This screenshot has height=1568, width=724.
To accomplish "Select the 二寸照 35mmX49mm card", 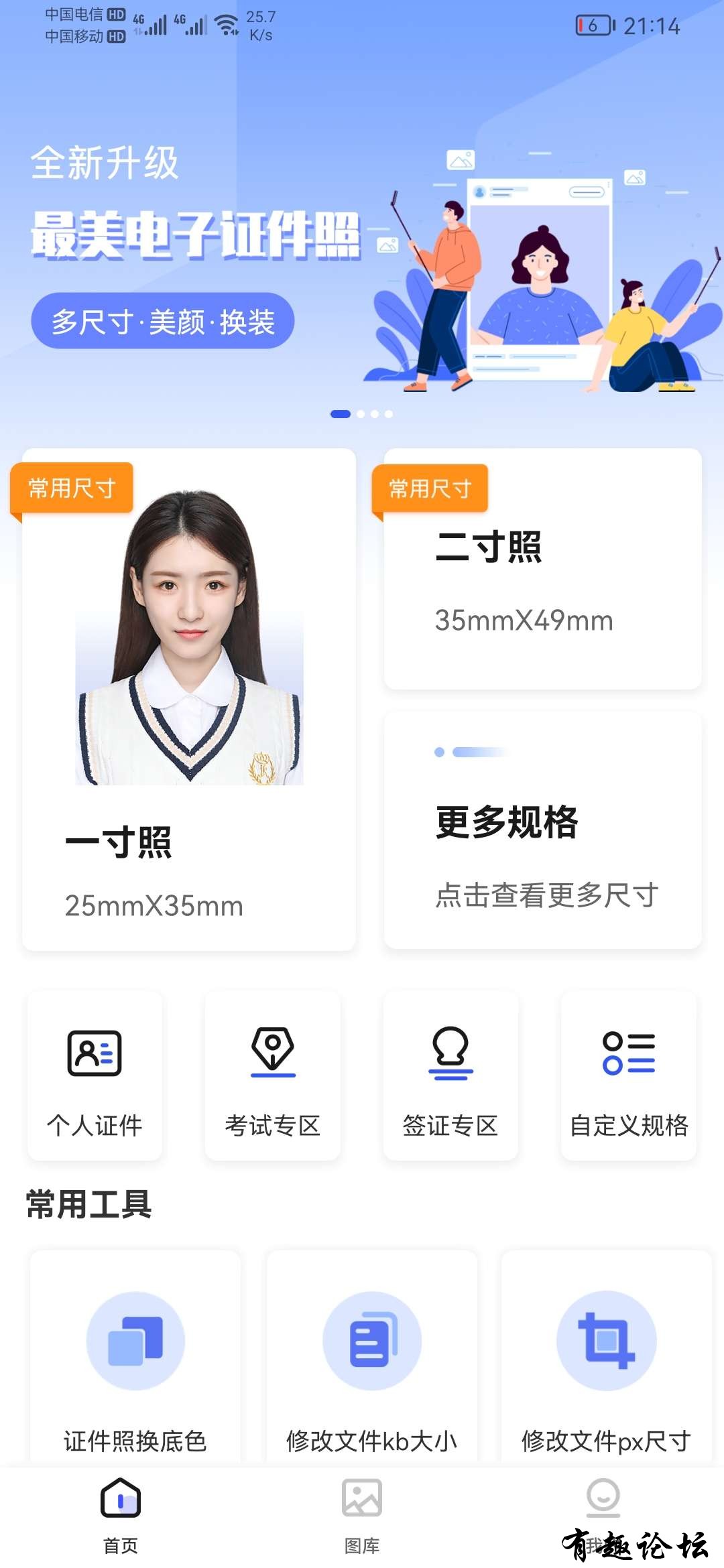I will [x=543, y=570].
